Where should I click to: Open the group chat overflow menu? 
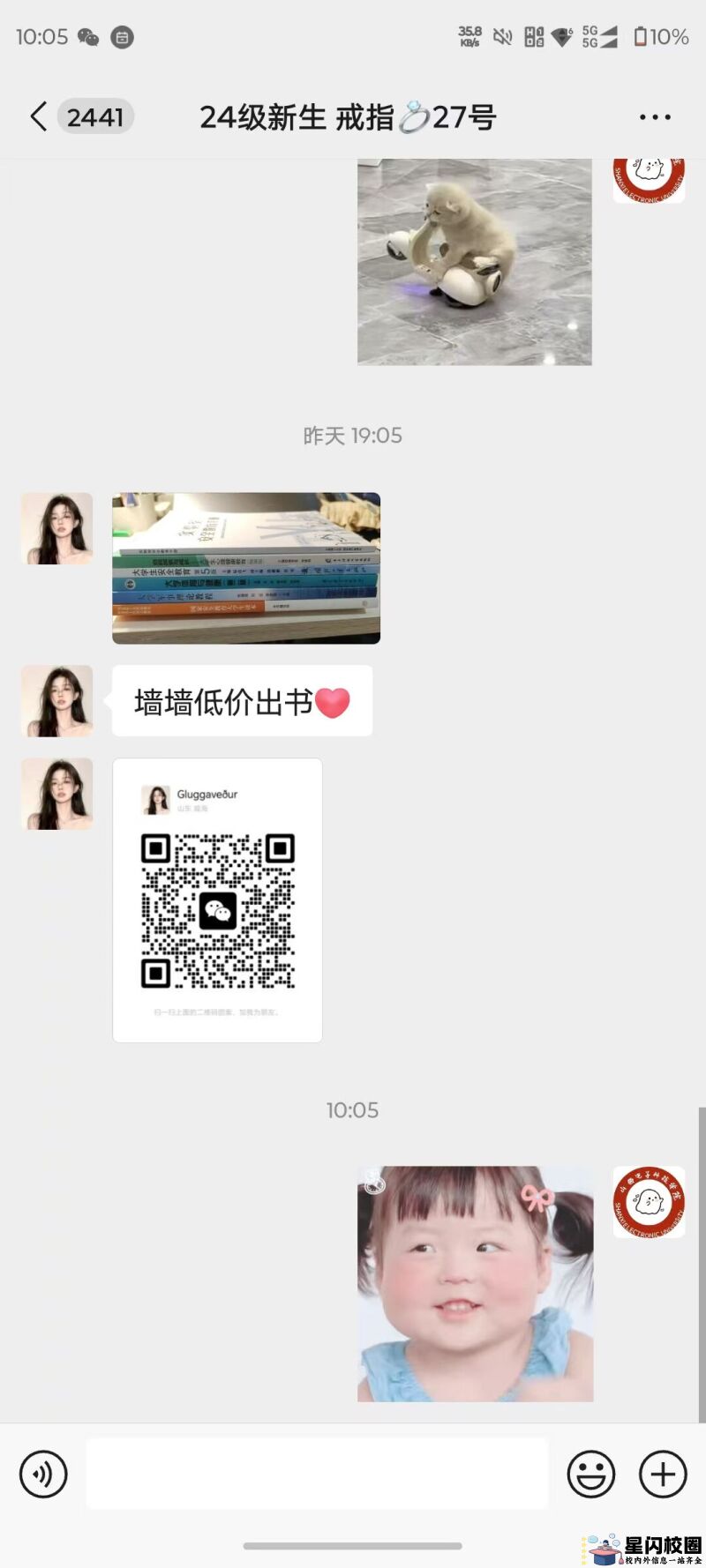click(x=655, y=117)
